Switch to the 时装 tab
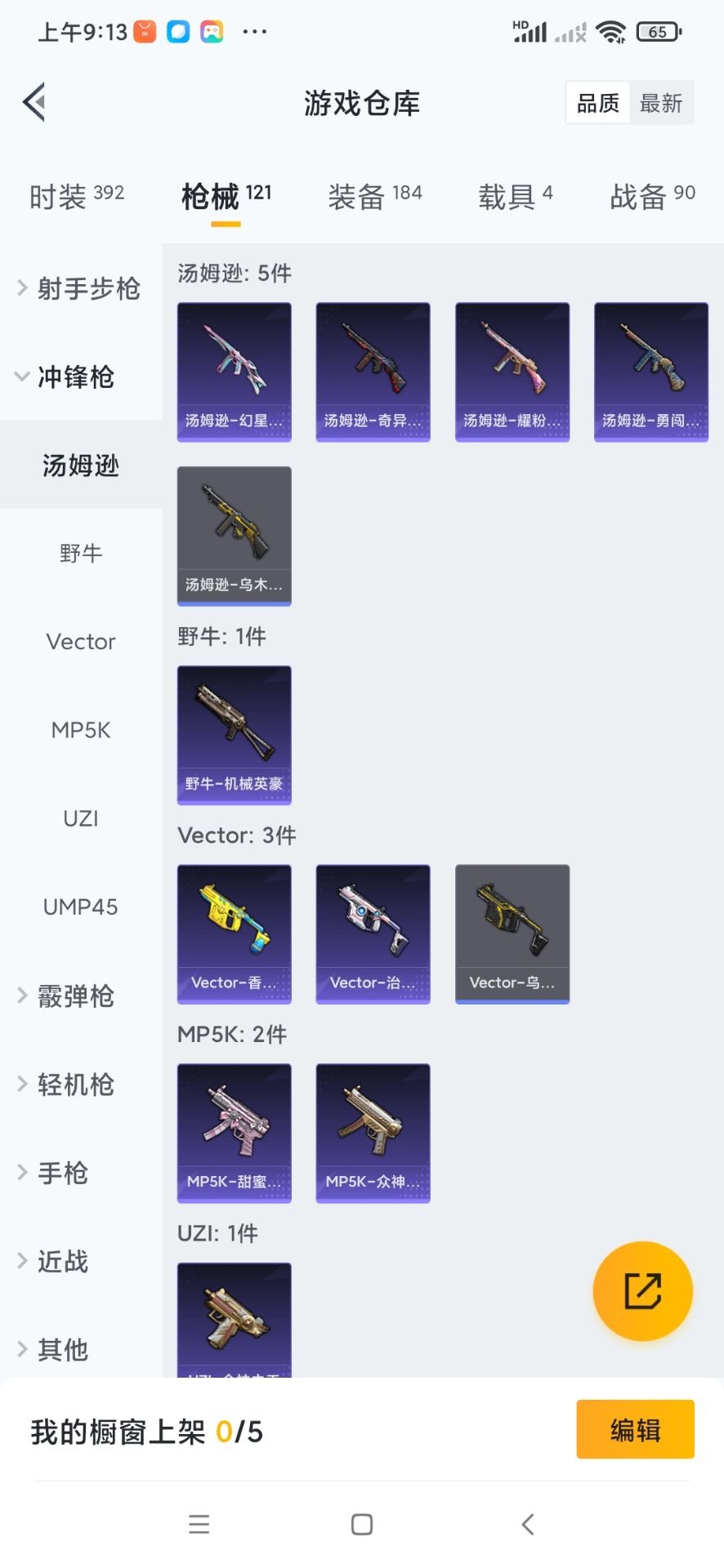The height and width of the screenshot is (1568, 724). pyautogui.click(x=76, y=196)
